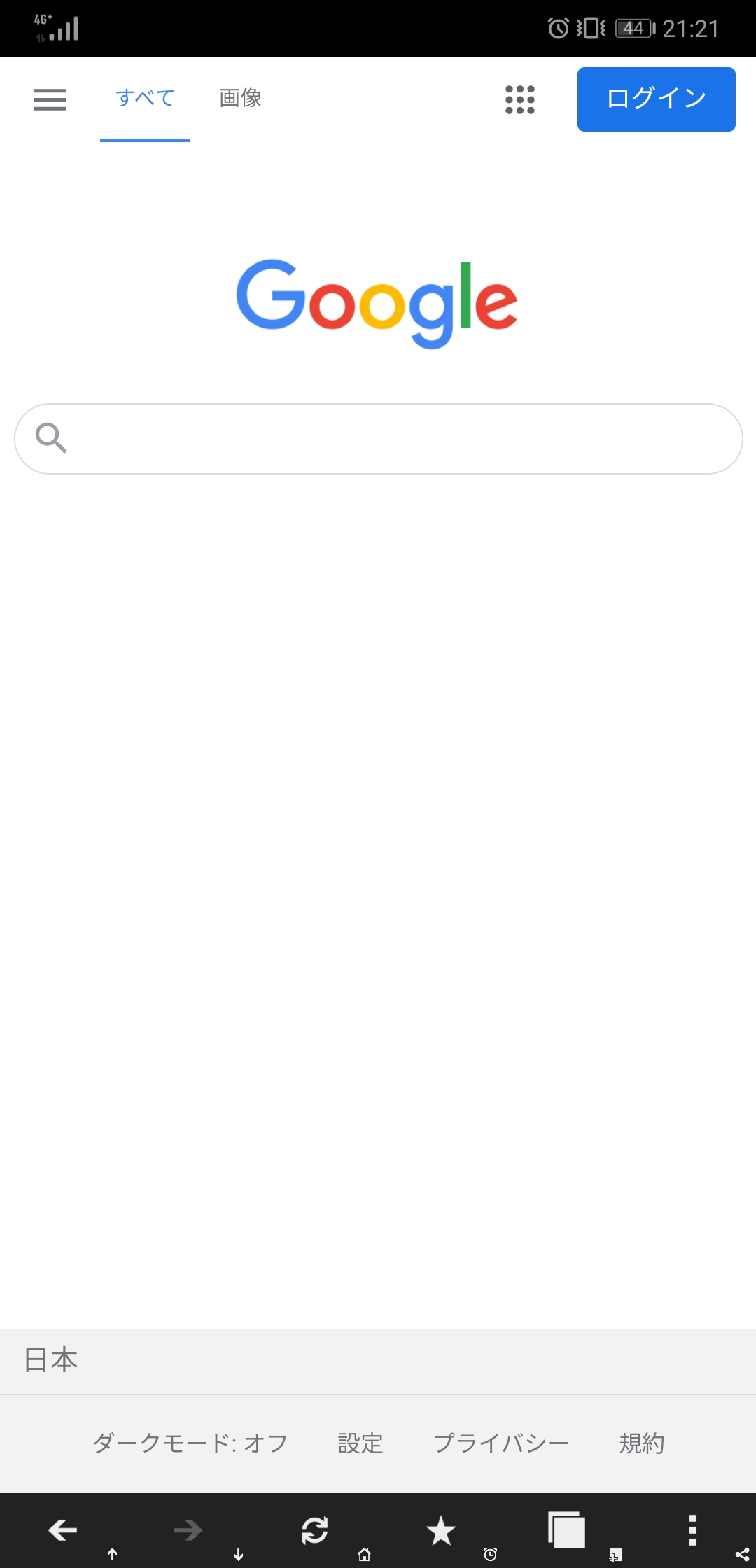Open the browser overflow menu
The width and height of the screenshot is (756, 1568).
692,1530
